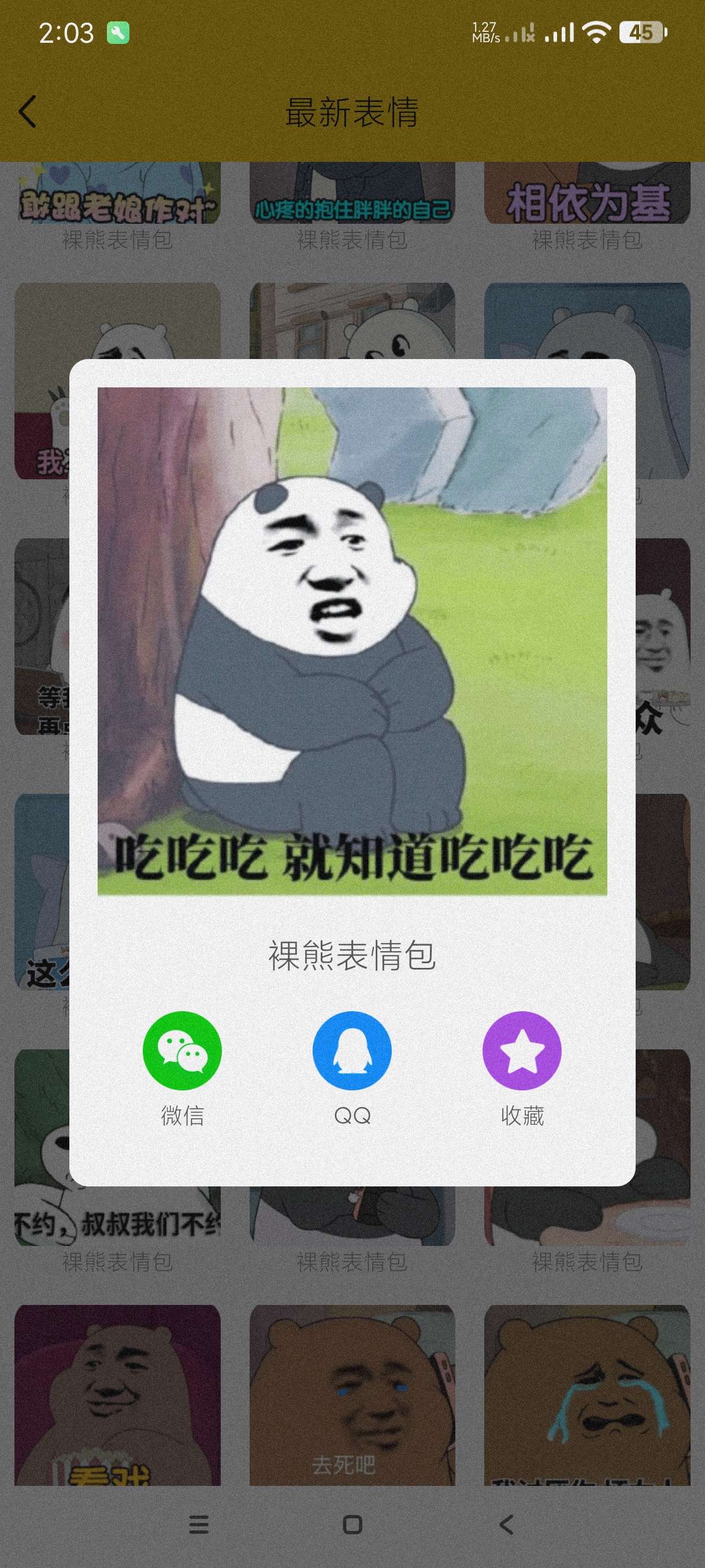Tap system home button

(352, 1524)
